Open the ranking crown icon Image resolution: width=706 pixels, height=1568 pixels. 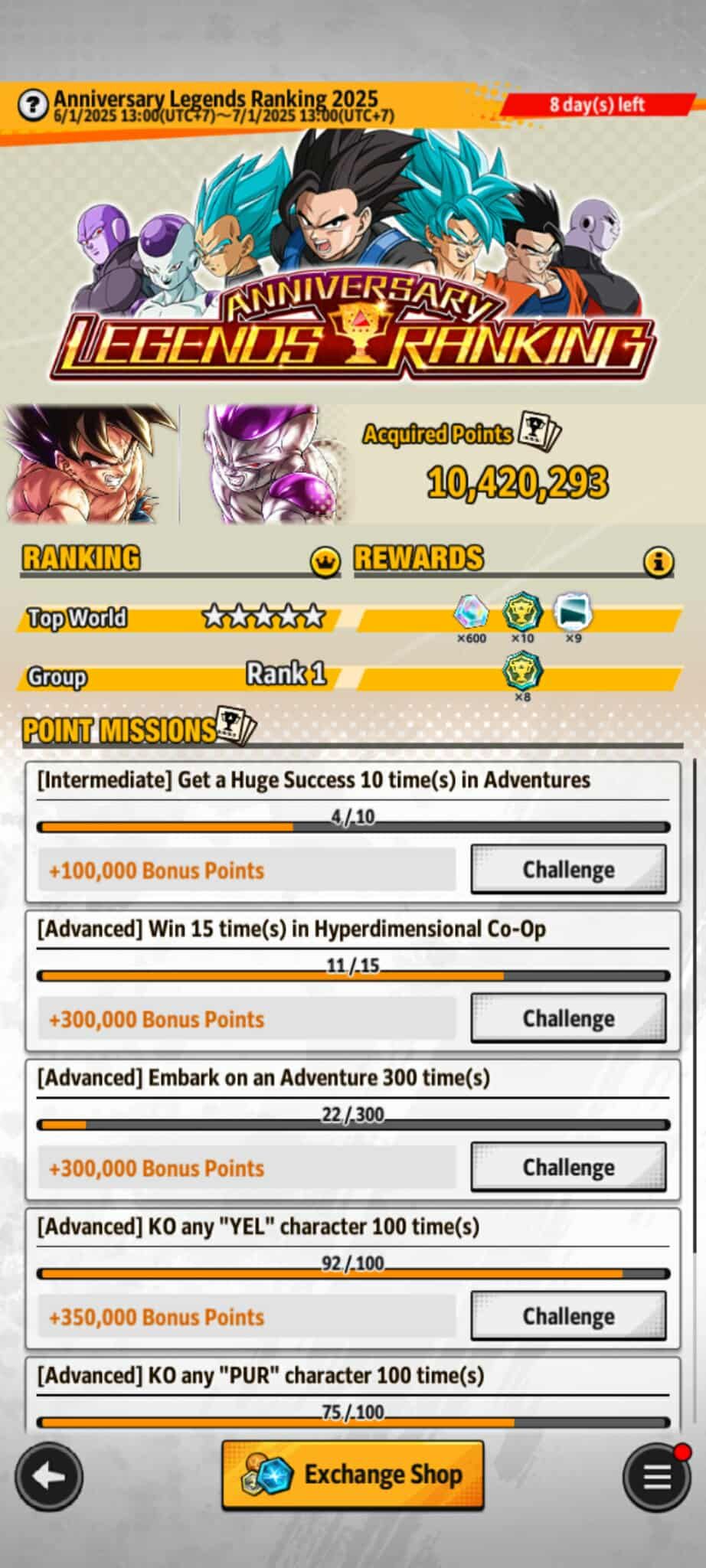click(x=325, y=562)
